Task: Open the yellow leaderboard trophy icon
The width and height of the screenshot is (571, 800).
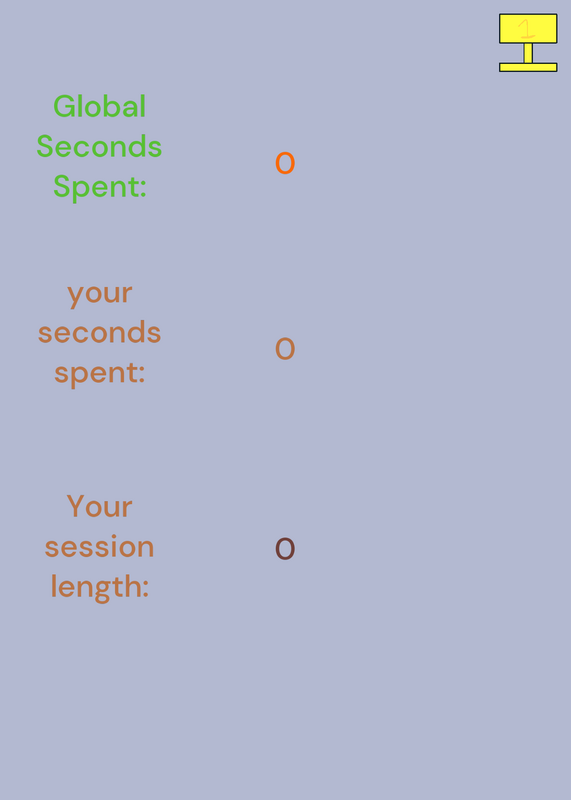Action: (x=528, y=43)
